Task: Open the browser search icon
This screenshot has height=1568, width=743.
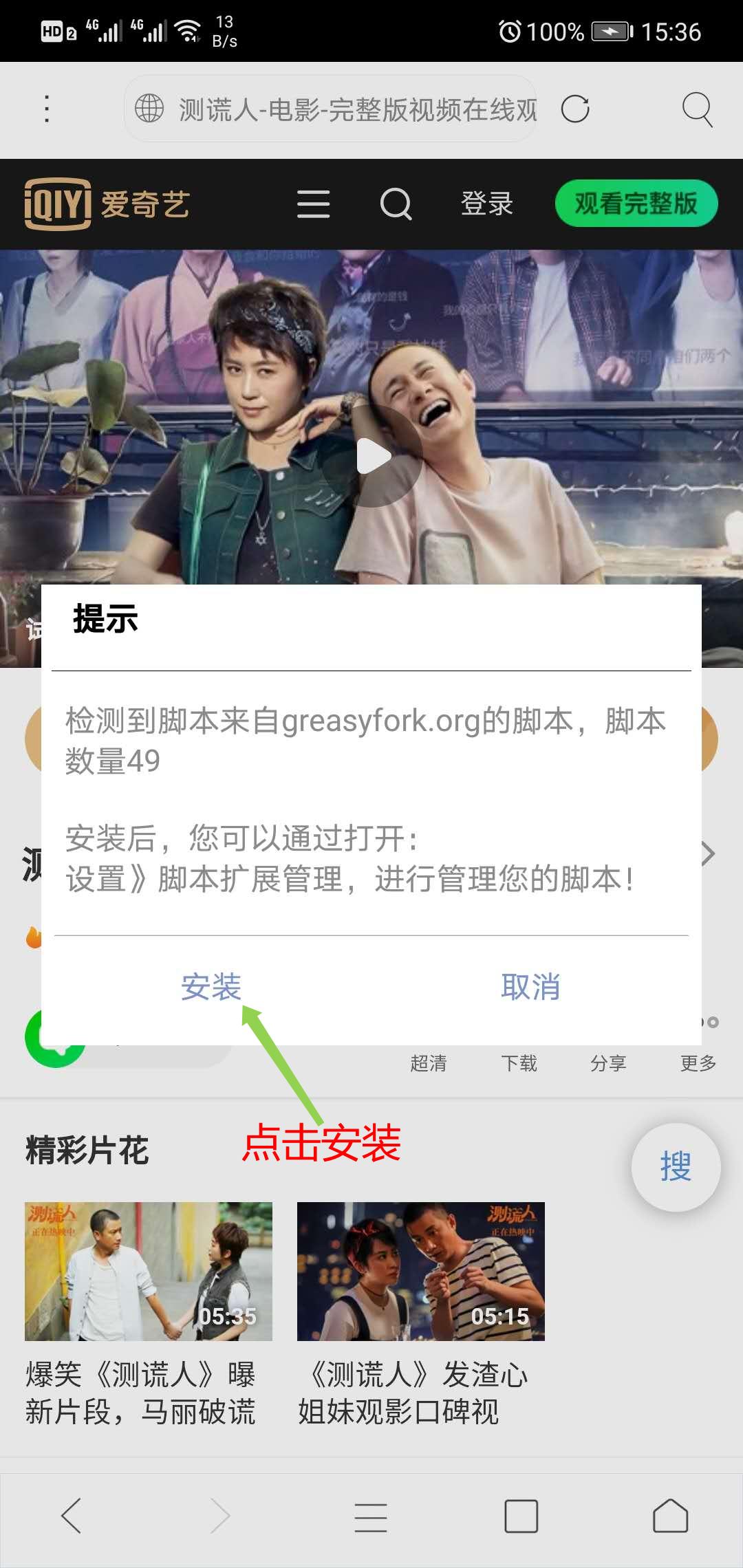Action: click(x=697, y=110)
